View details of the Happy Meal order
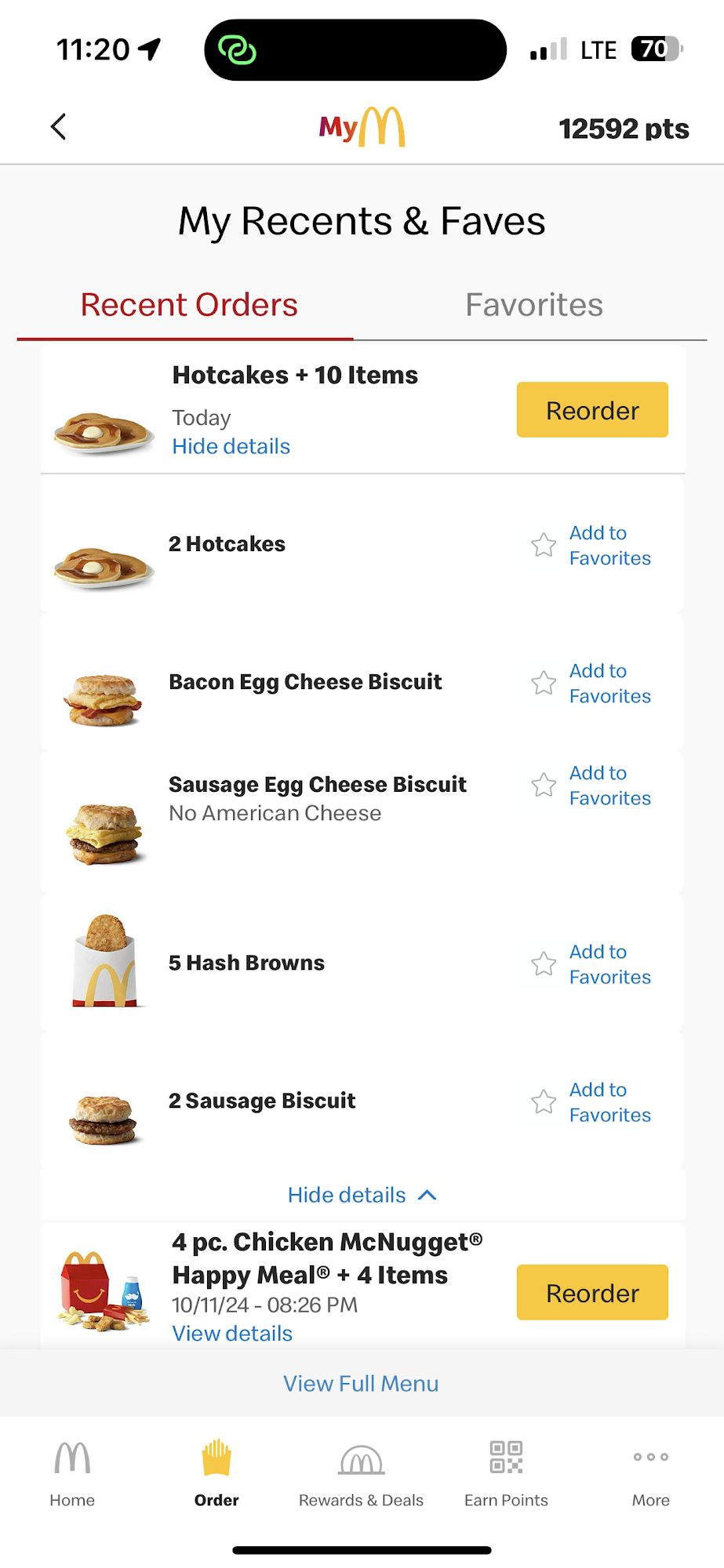The width and height of the screenshot is (724, 1568). pyautogui.click(x=232, y=1334)
